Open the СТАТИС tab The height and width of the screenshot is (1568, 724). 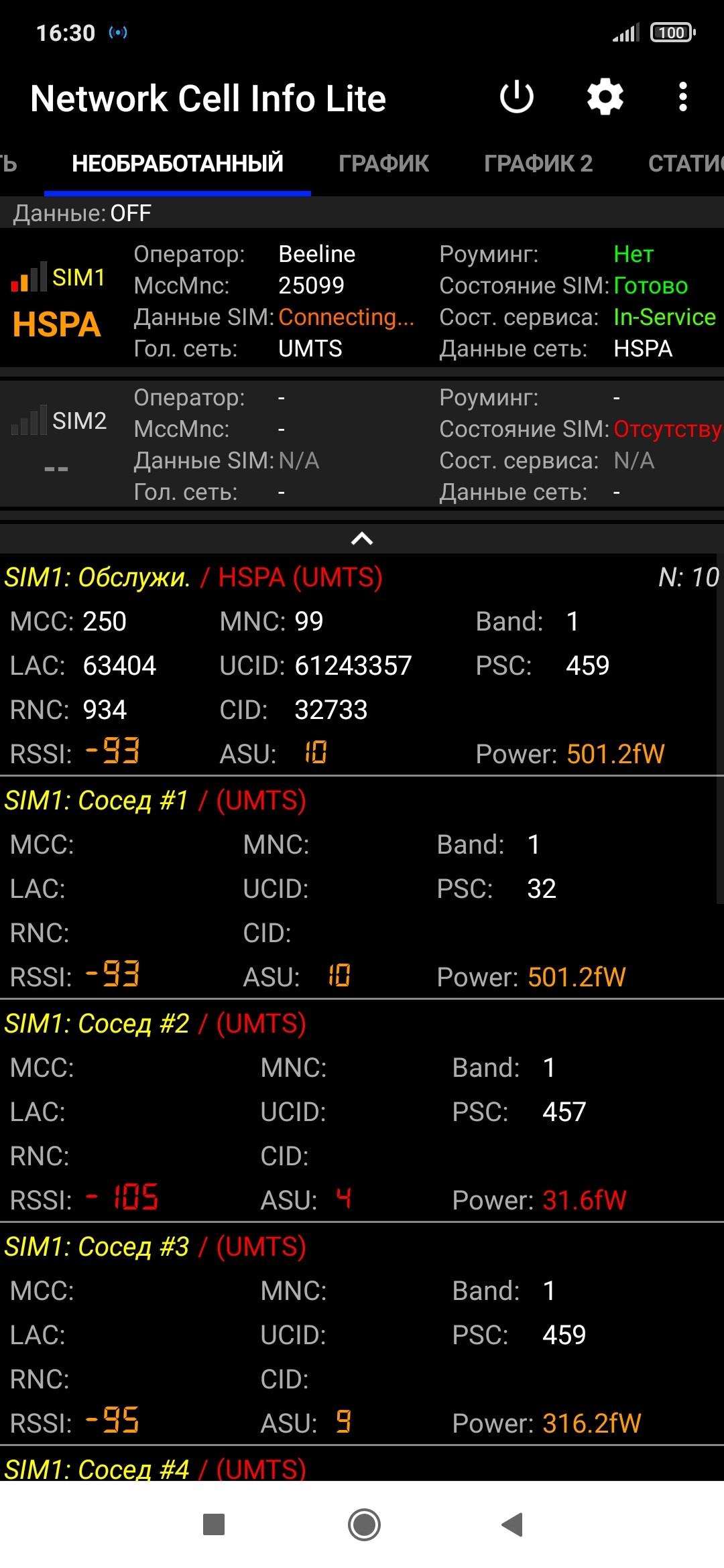pyautogui.click(x=685, y=164)
